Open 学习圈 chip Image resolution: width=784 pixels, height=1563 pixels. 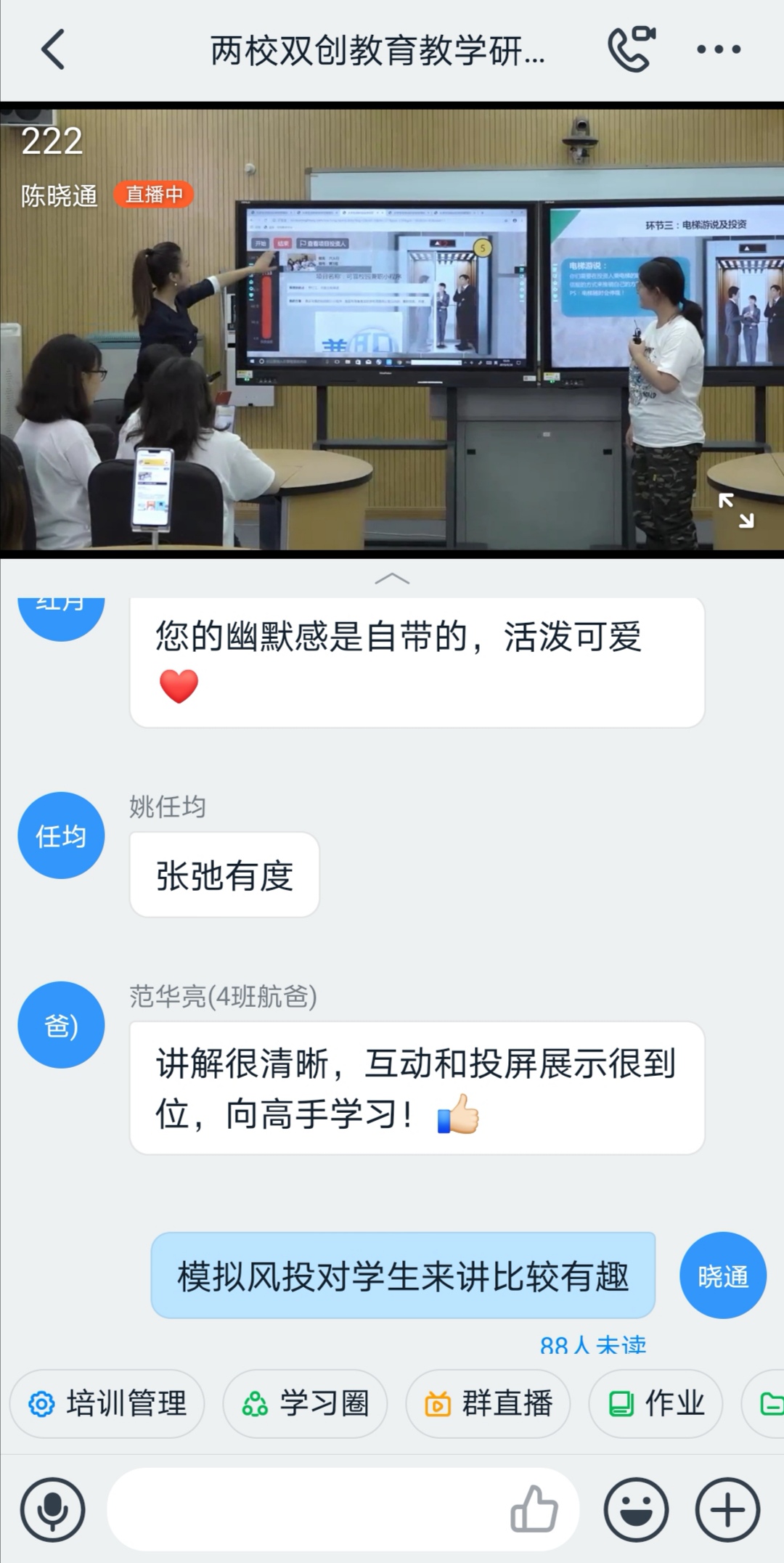click(x=305, y=1403)
